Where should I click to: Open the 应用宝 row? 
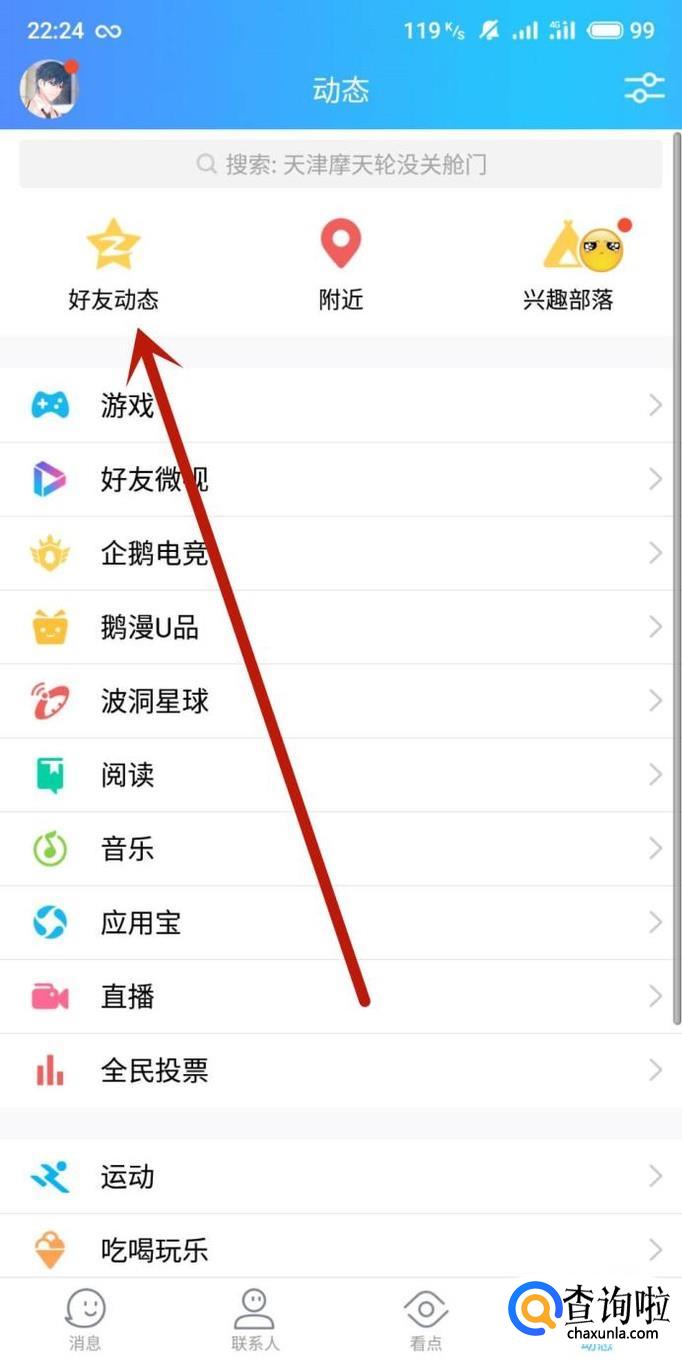pos(340,922)
